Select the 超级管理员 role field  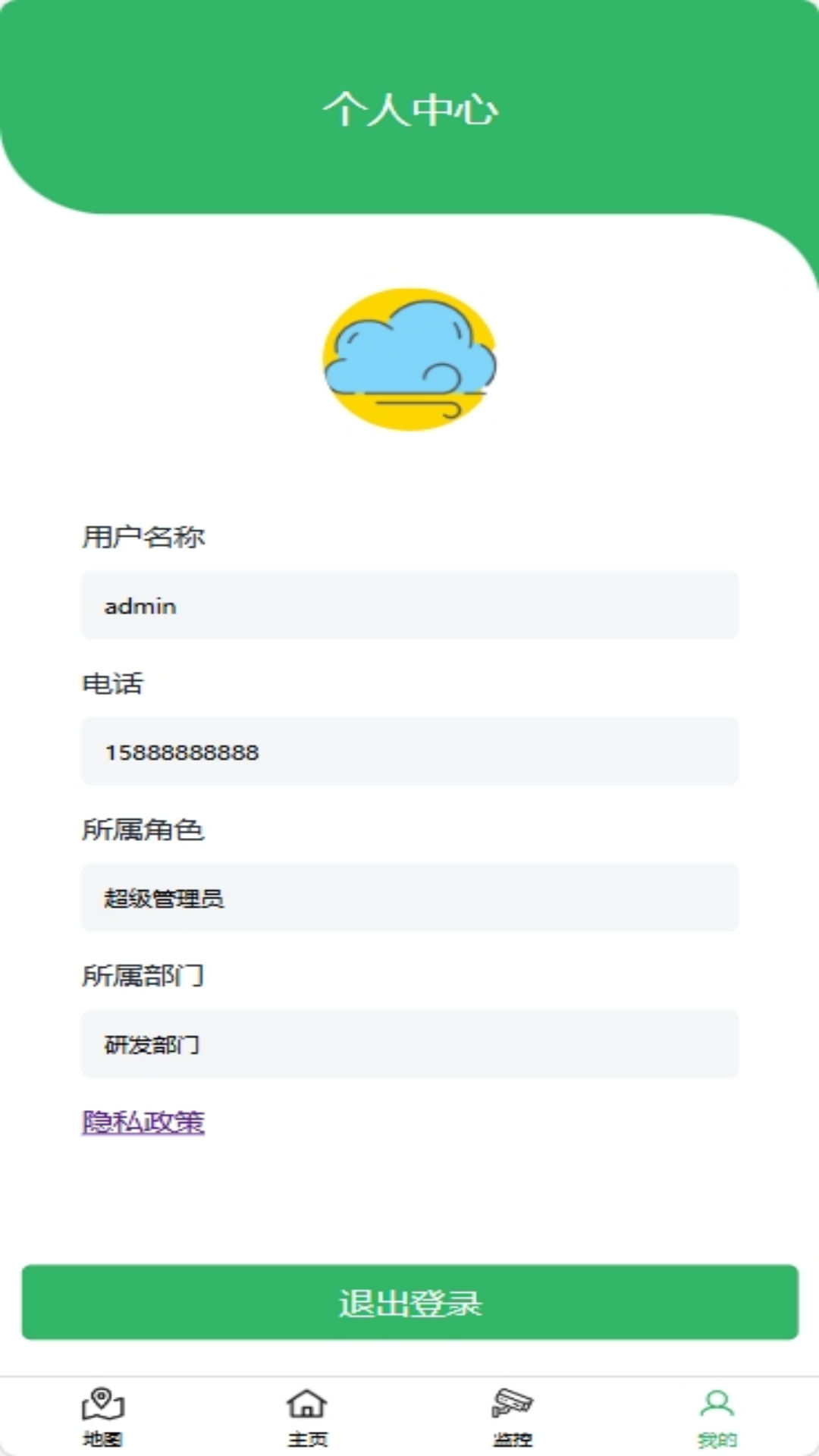pos(409,898)
